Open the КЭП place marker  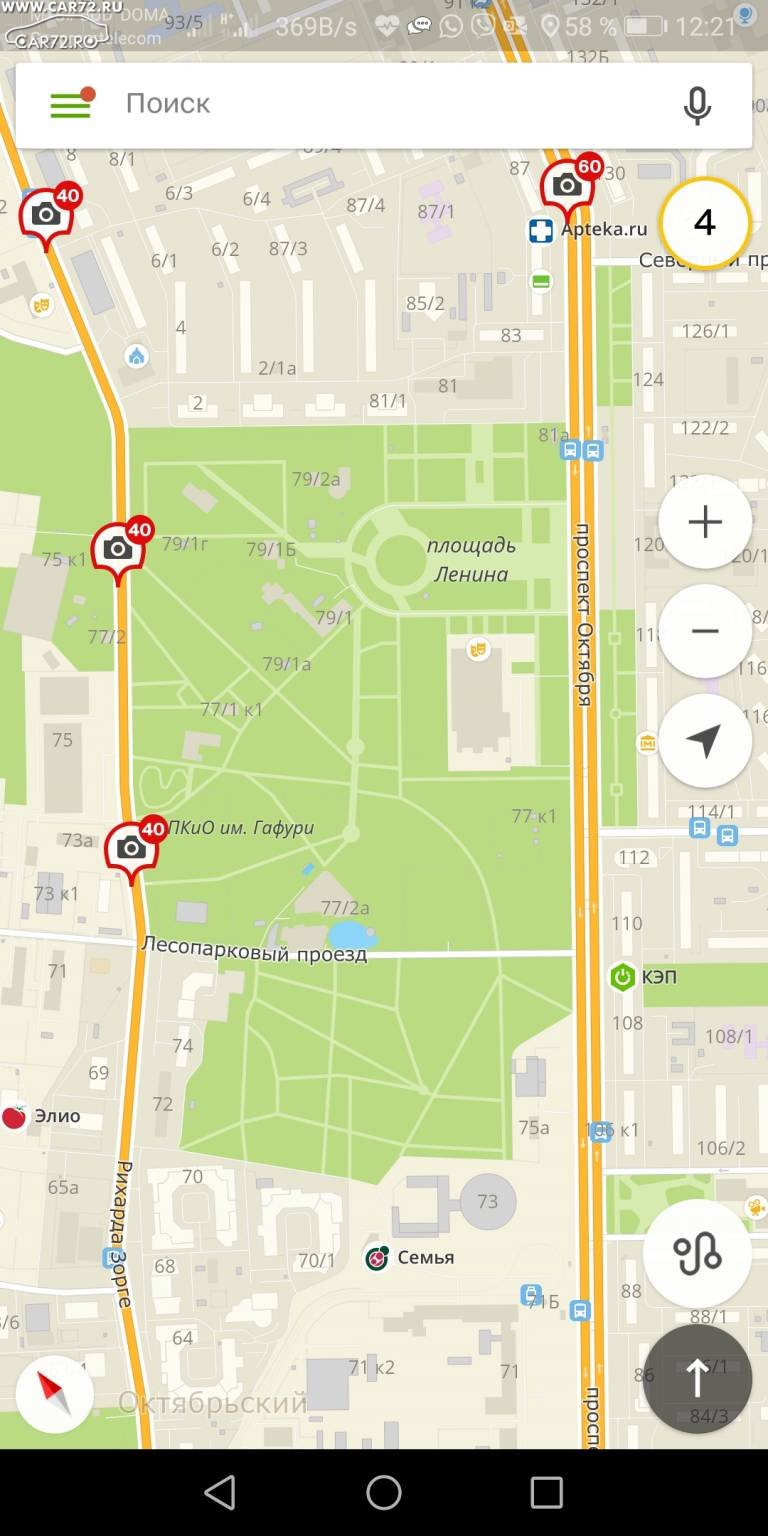(x=644, y=977)
